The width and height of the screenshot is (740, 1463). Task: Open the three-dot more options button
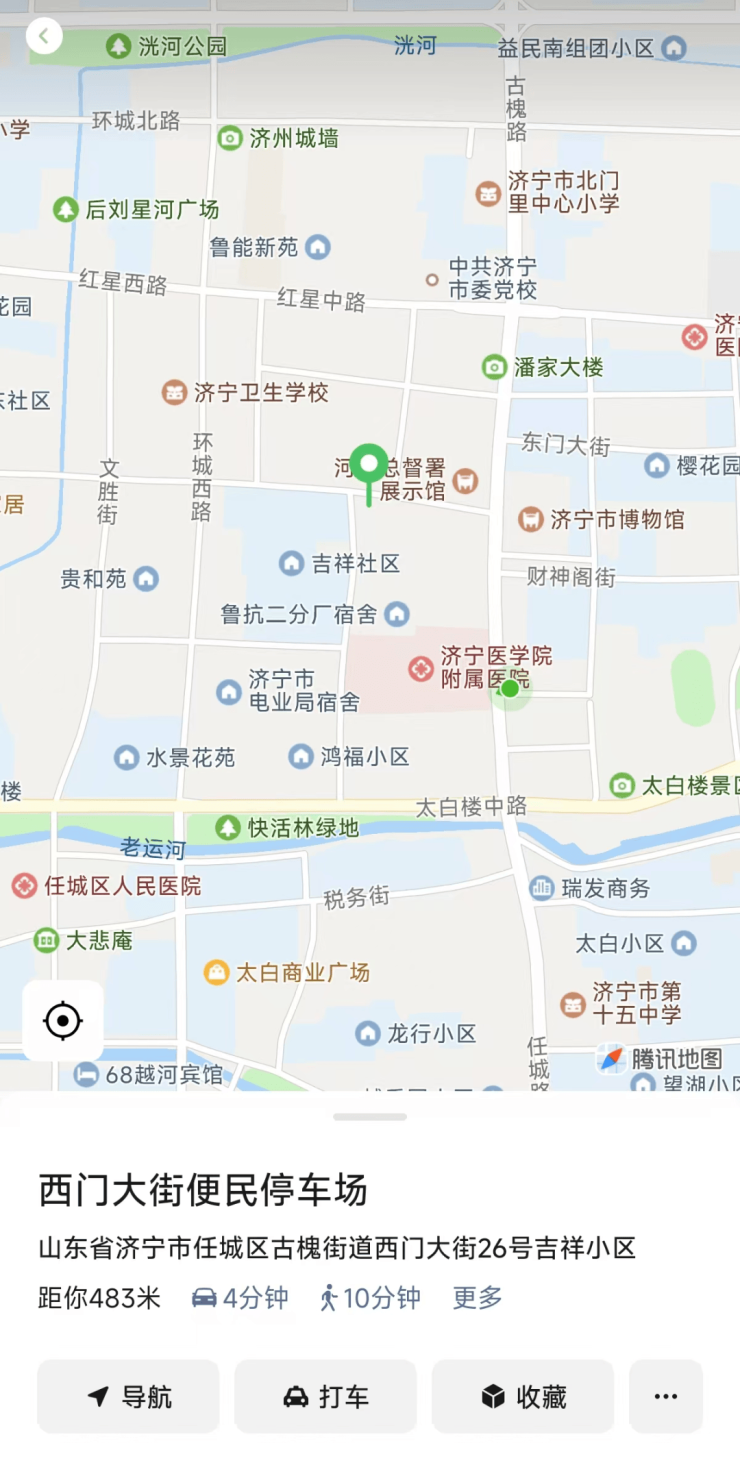(665, 1396)
